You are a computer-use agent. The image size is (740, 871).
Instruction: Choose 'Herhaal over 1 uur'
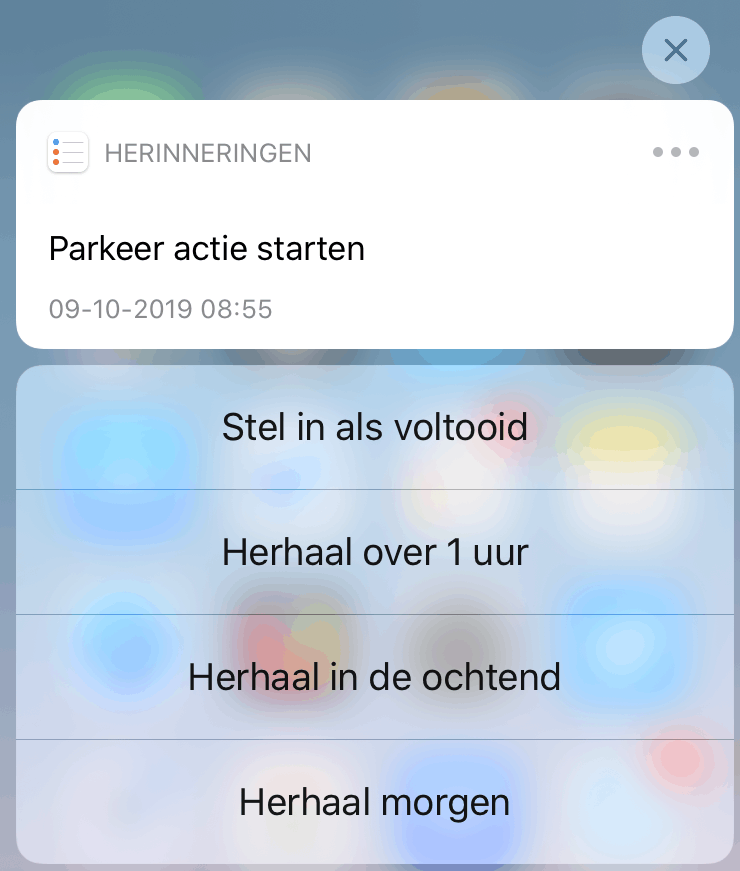click(374, 552)
